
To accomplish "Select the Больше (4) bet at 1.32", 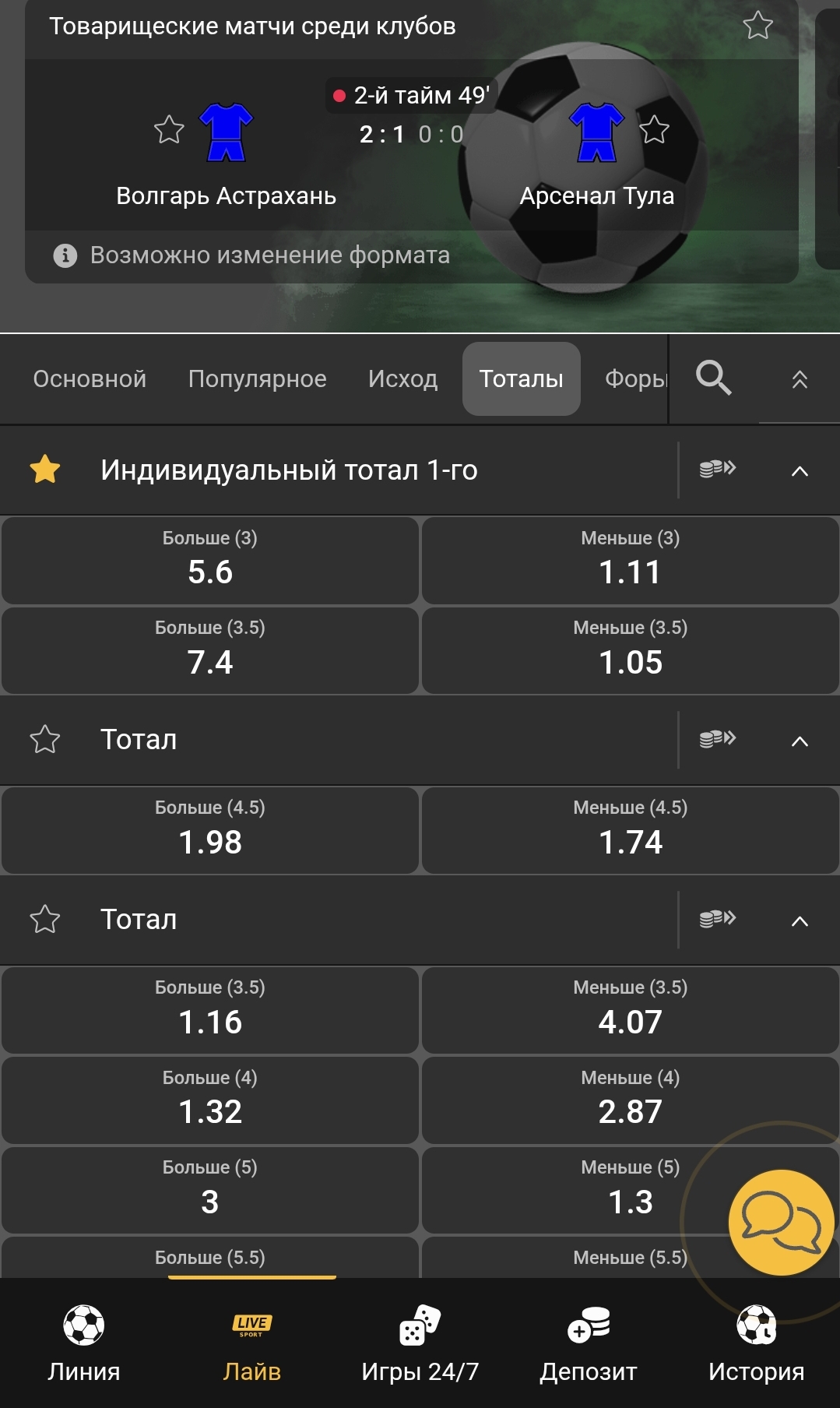I will coord(210,1100).
